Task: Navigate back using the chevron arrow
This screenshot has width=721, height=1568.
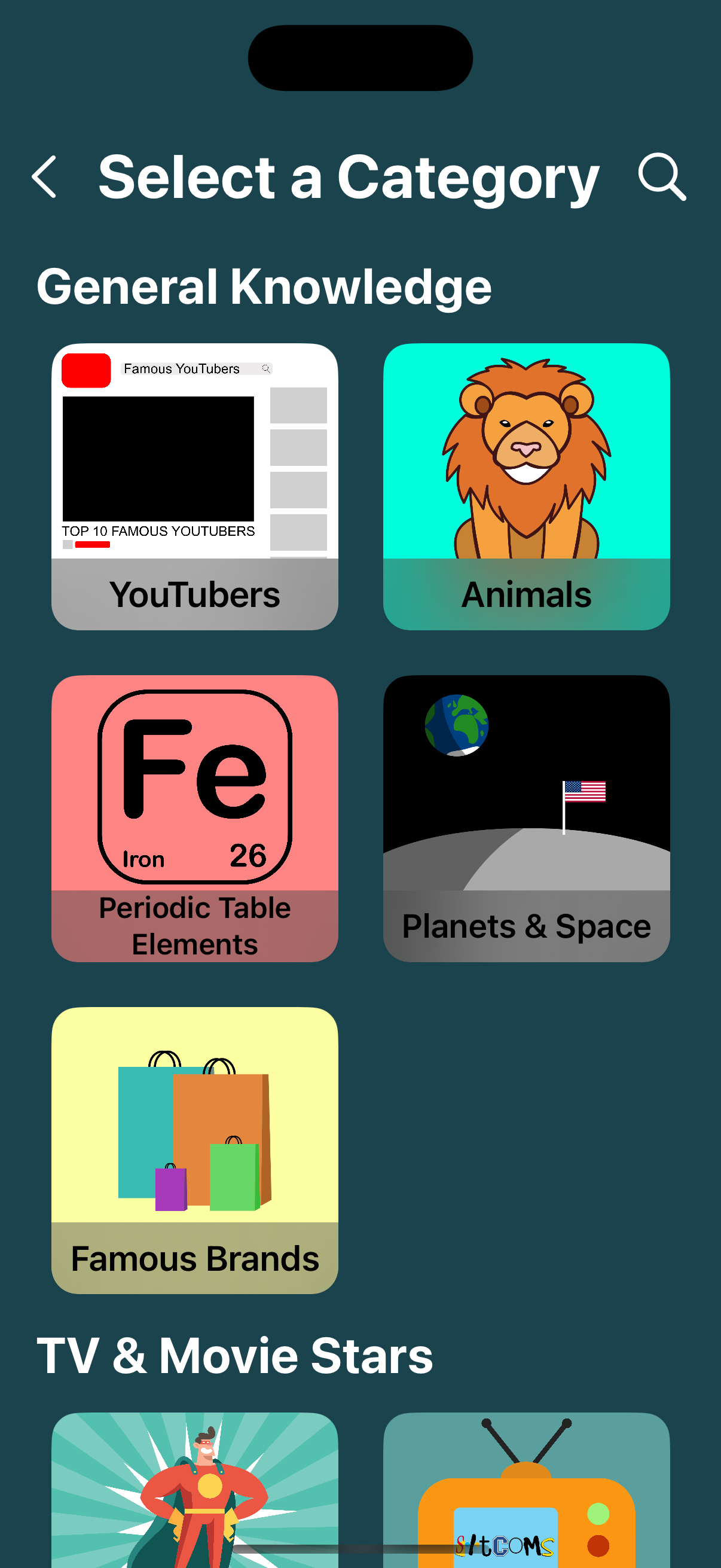Action: tap(44, 177)
